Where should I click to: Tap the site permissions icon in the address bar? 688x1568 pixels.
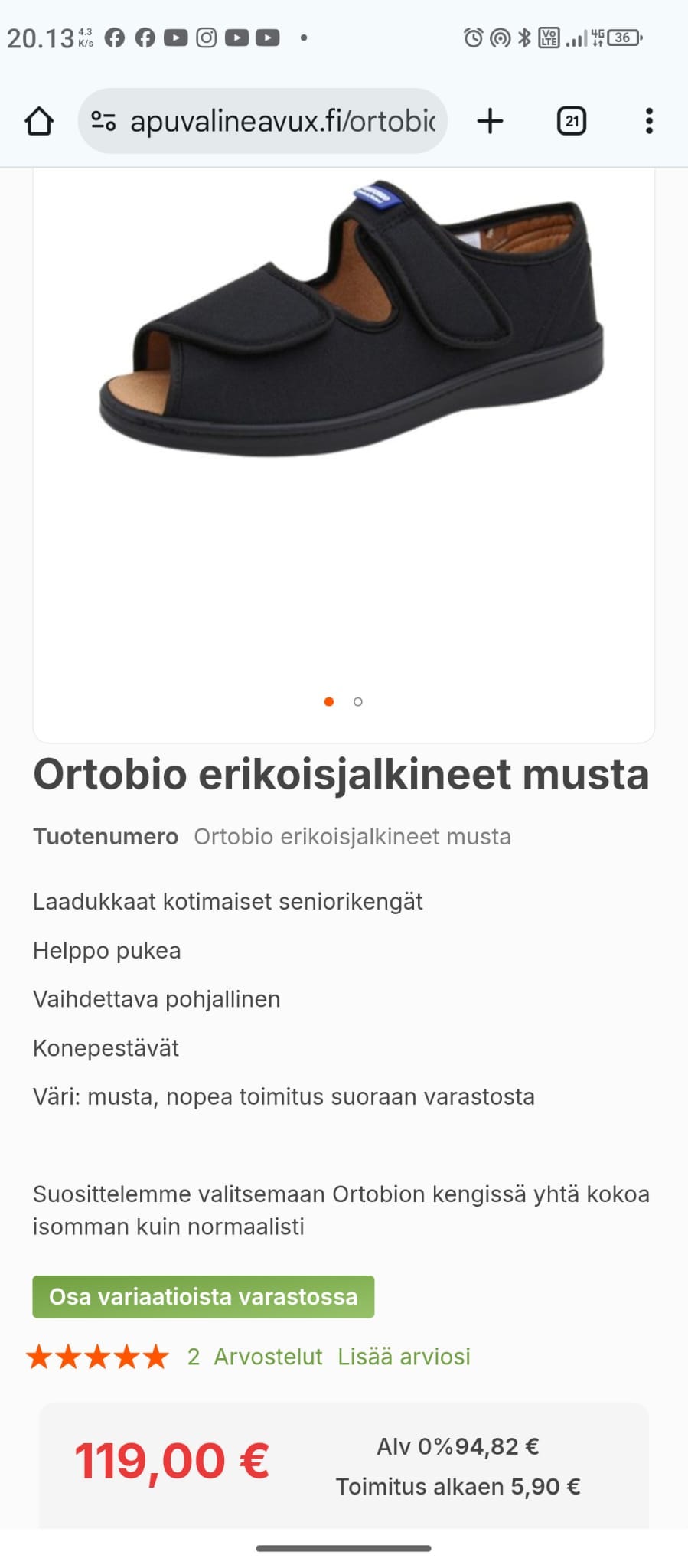click(x=104, y=121)
